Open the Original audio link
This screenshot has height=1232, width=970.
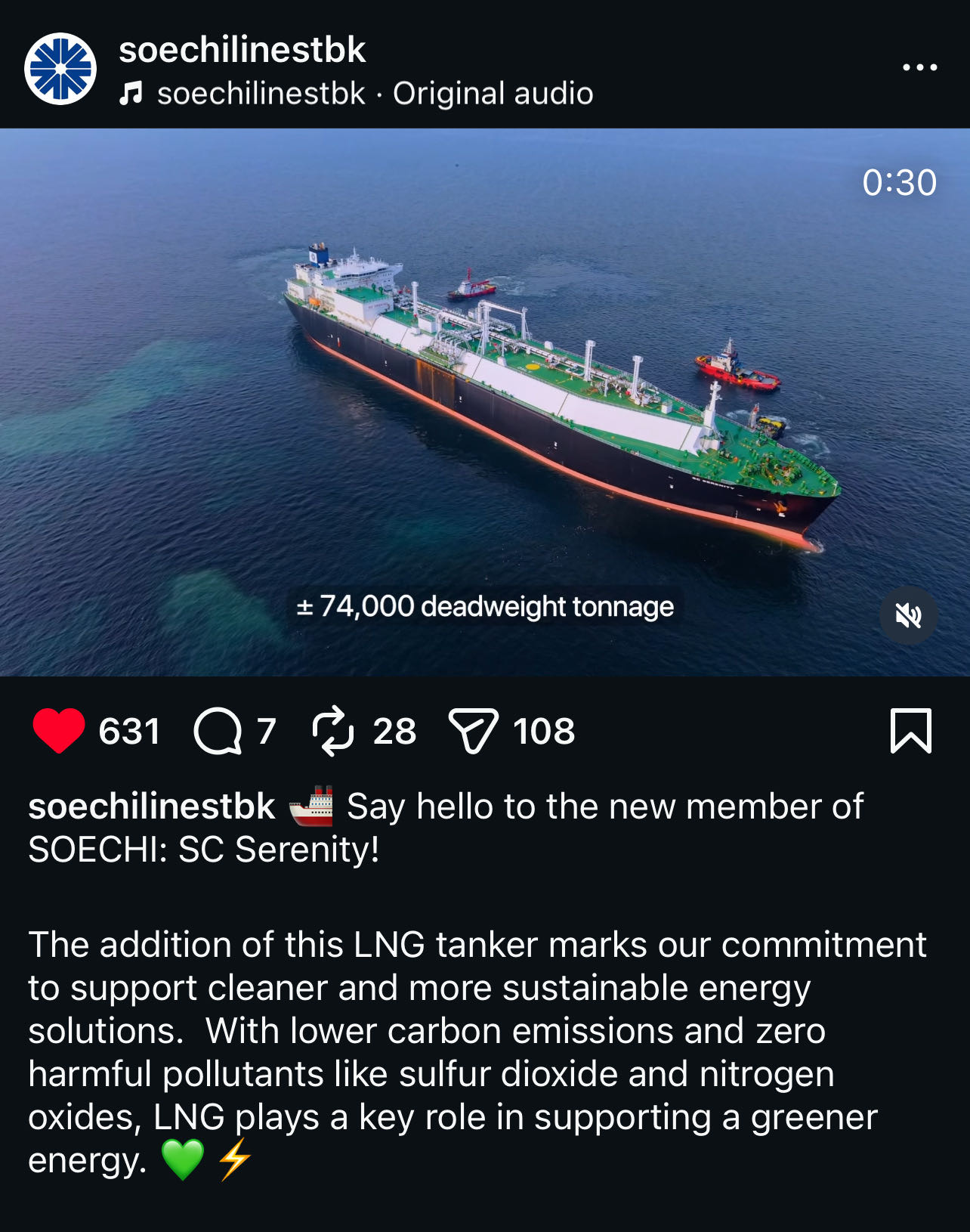click(x=493, y=94)
